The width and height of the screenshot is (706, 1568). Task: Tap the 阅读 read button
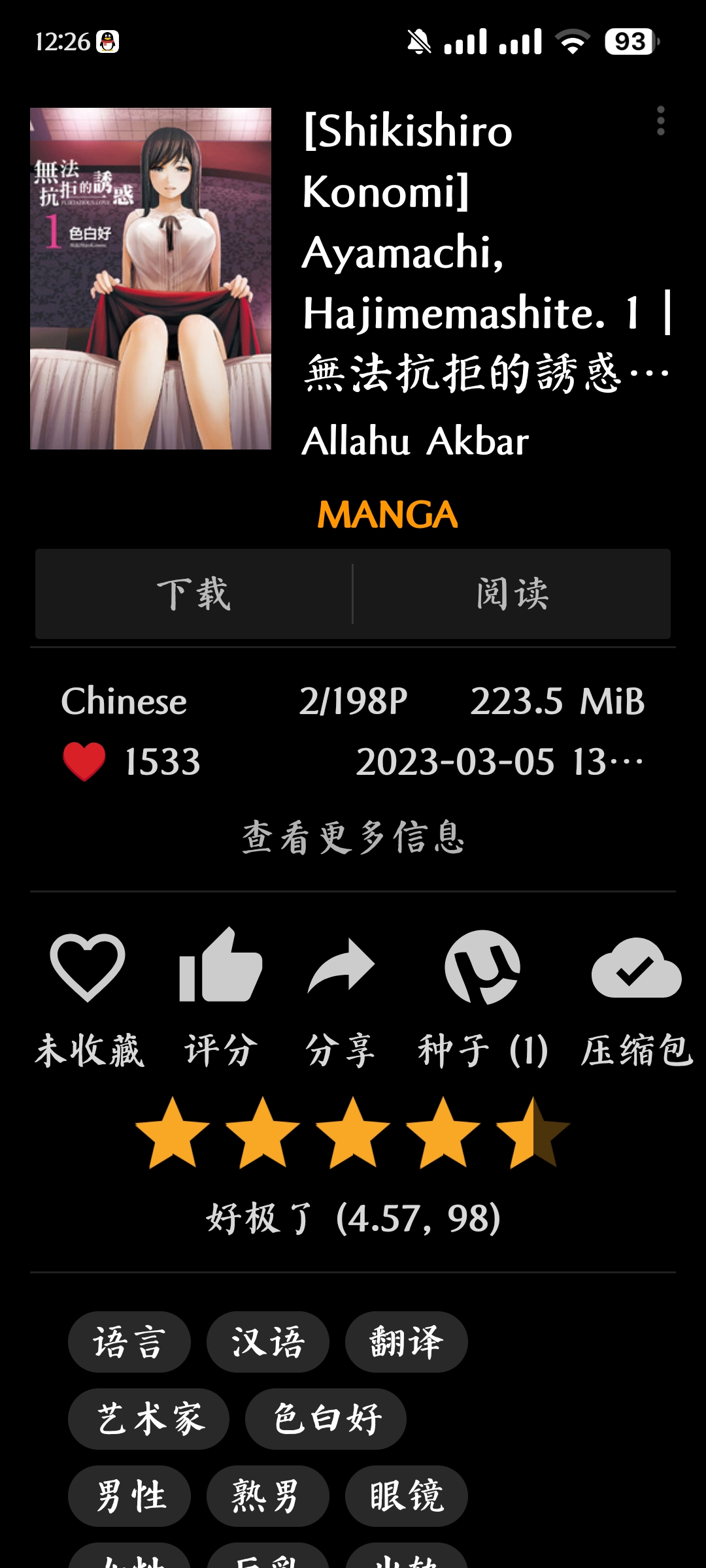coord(512,594)
